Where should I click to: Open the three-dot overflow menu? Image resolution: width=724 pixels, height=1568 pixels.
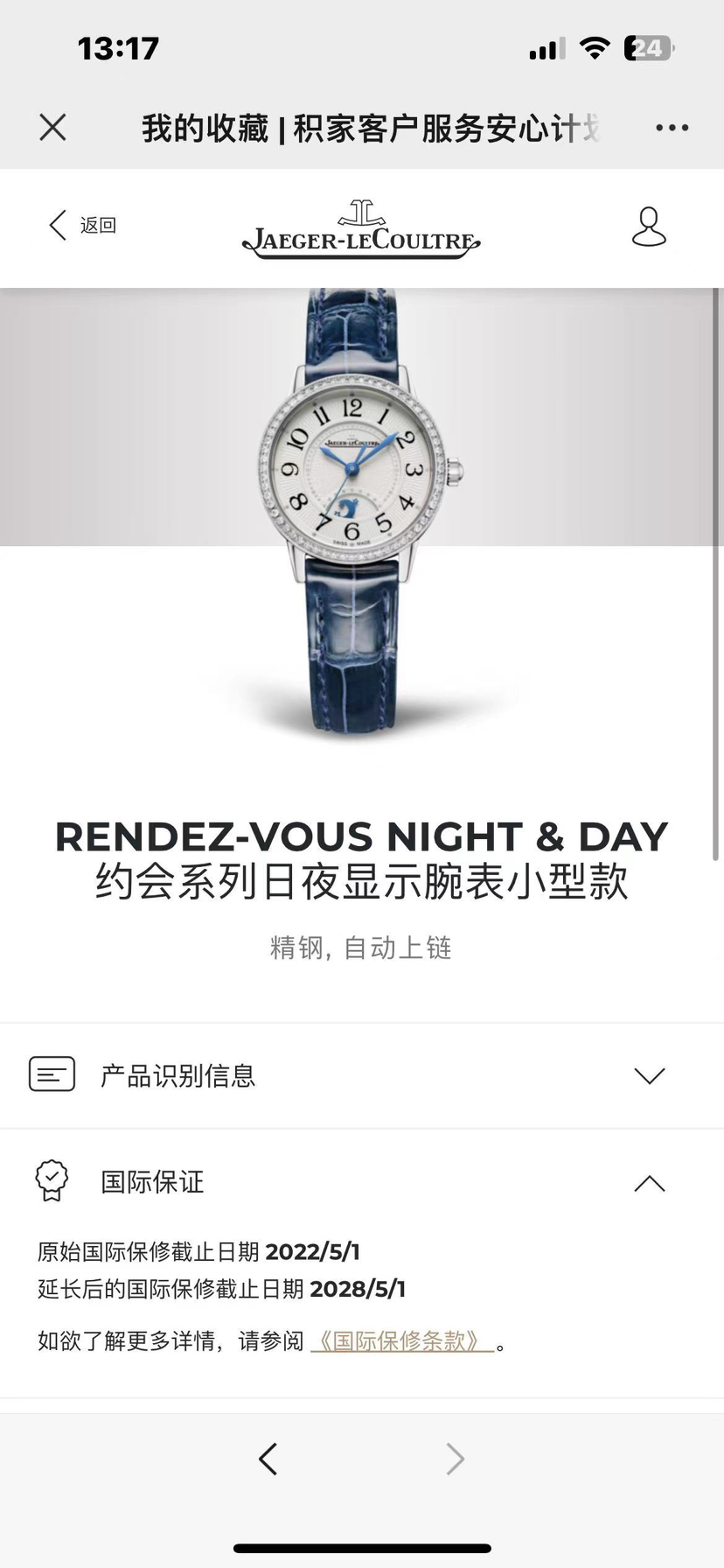click(672, 128)
